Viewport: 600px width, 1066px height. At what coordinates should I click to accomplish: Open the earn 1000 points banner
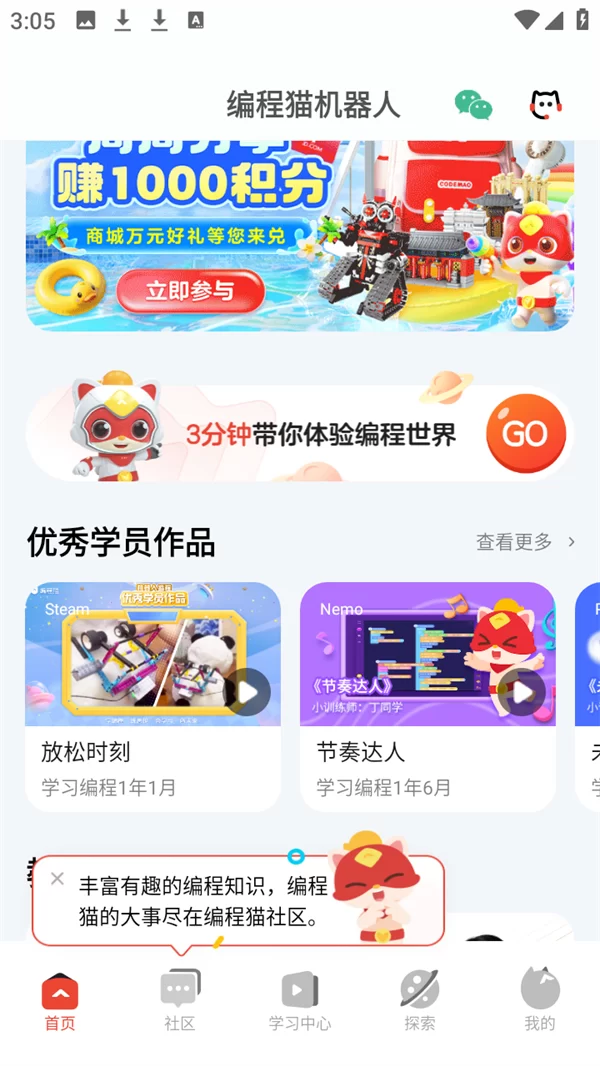click(x=300, y=235)
